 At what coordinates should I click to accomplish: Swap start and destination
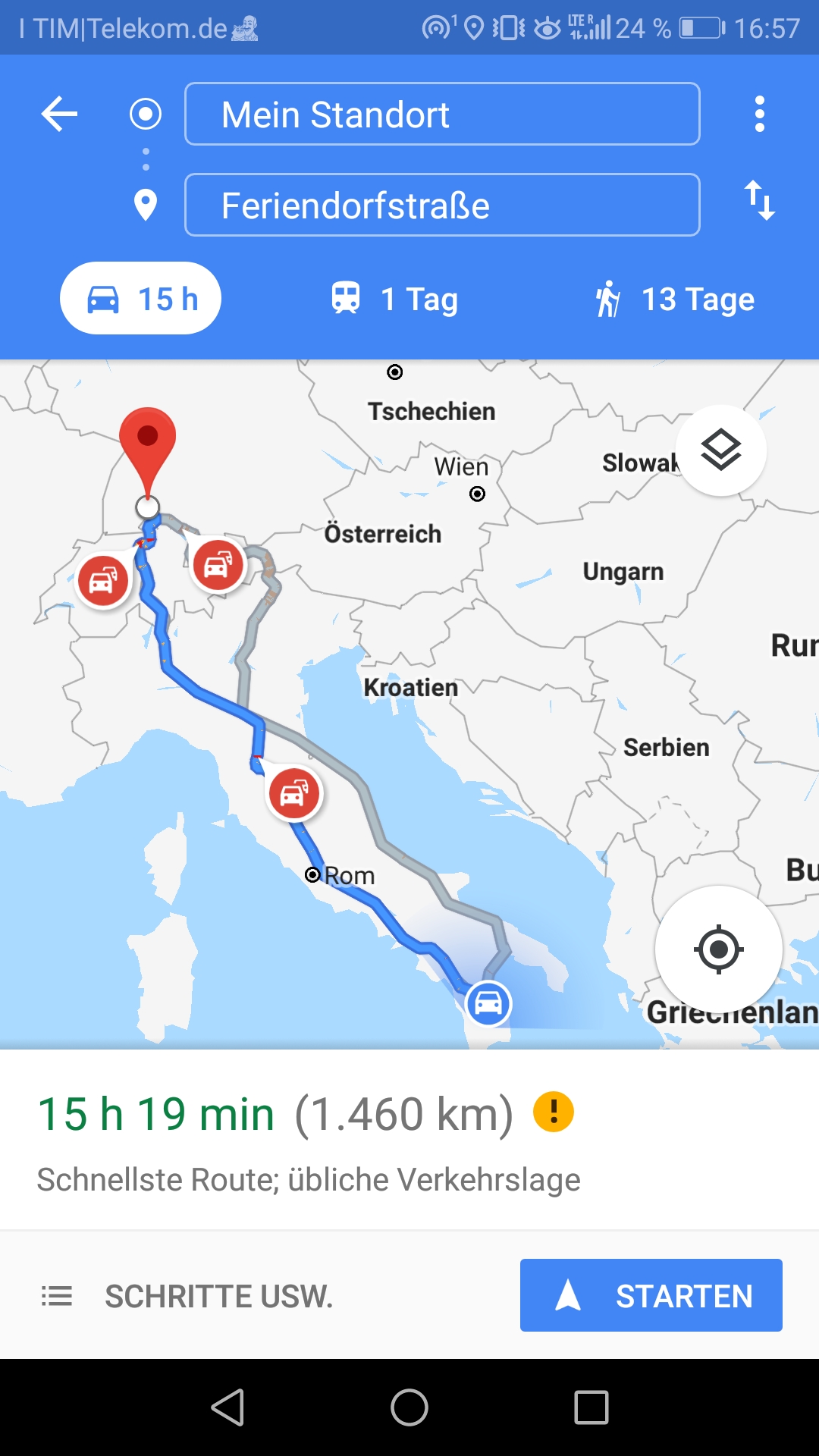(759, 201)
